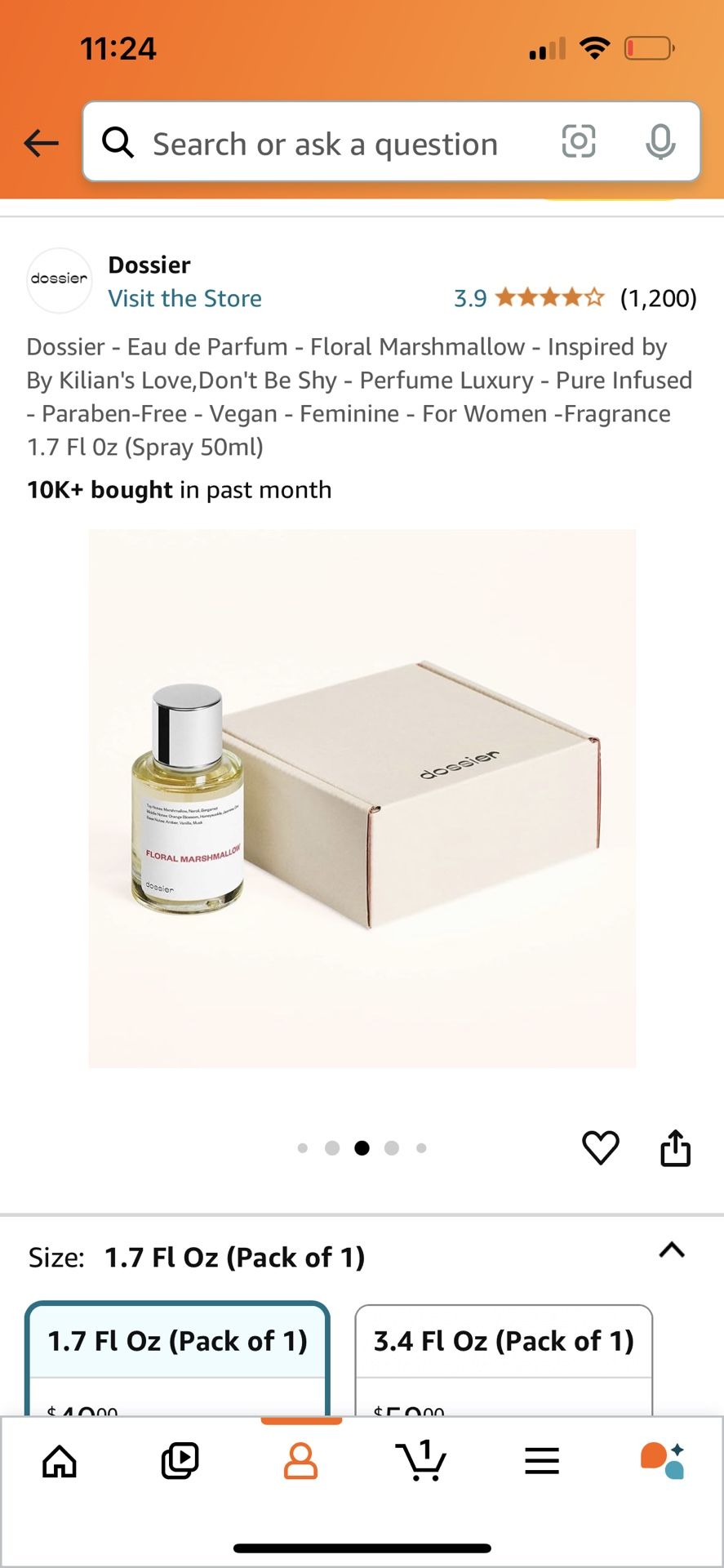Visit the Dossier store
The height and width of the screenshot is (1568, 724).
184,299
